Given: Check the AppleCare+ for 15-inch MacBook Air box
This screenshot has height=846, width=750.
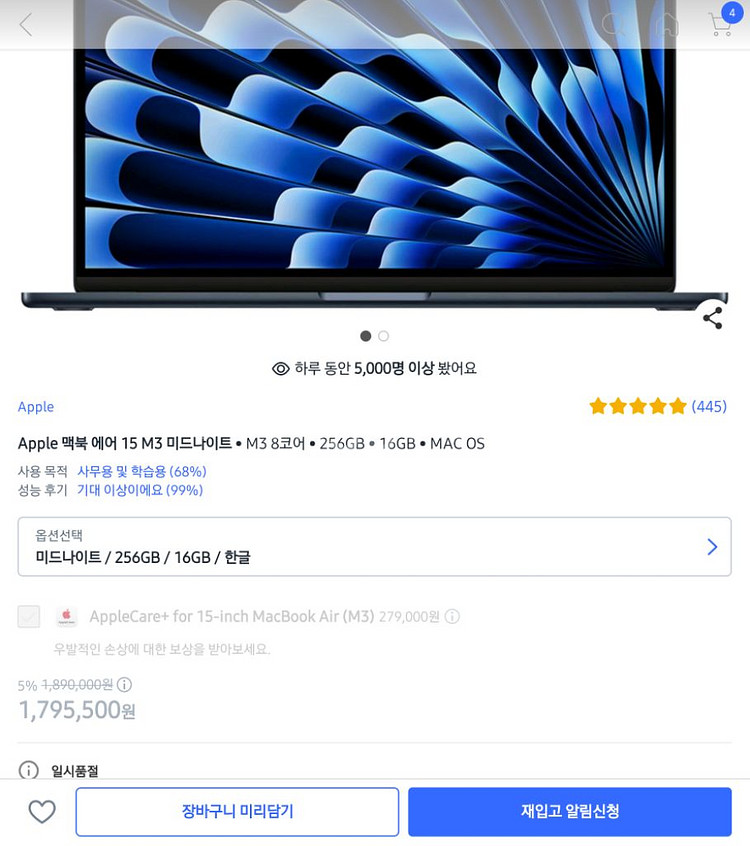Looking at the screenshot, I should click(29, 617).
